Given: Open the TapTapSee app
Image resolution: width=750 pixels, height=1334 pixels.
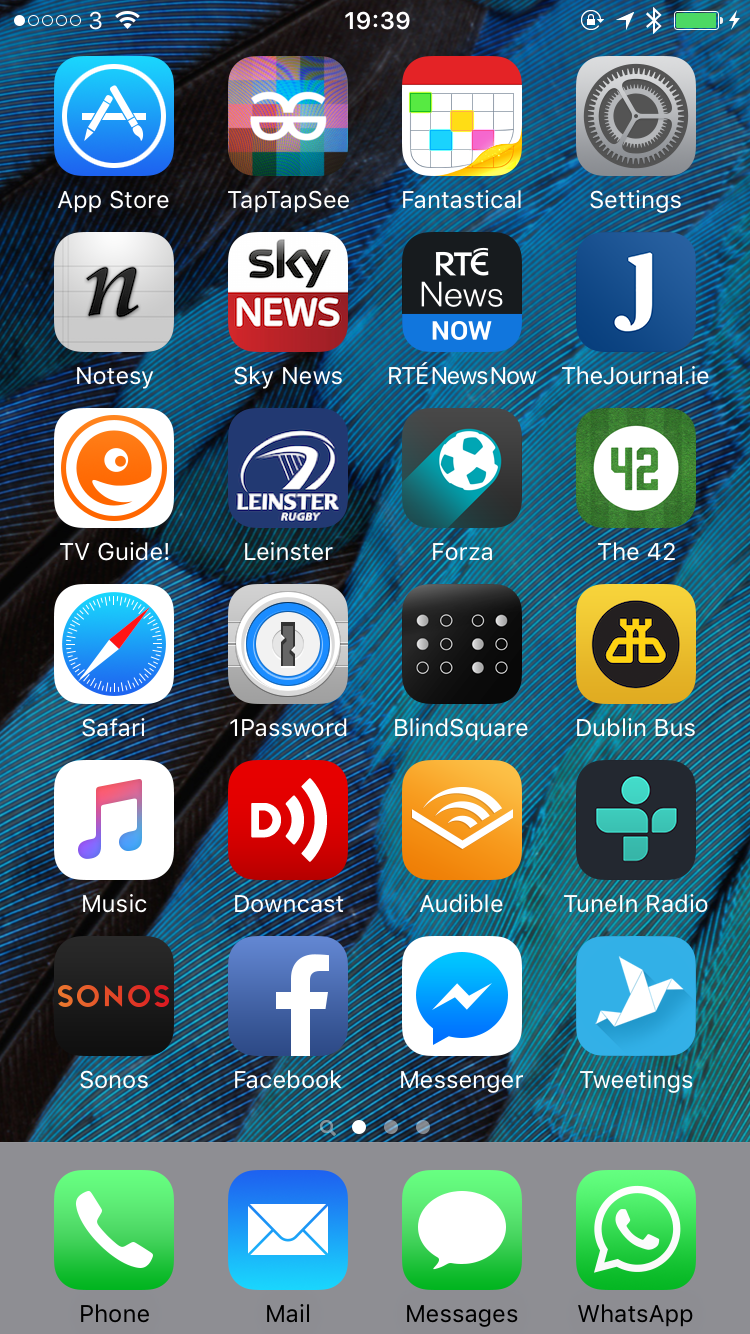Looking at the screenshot, I should tap(288, 116).
